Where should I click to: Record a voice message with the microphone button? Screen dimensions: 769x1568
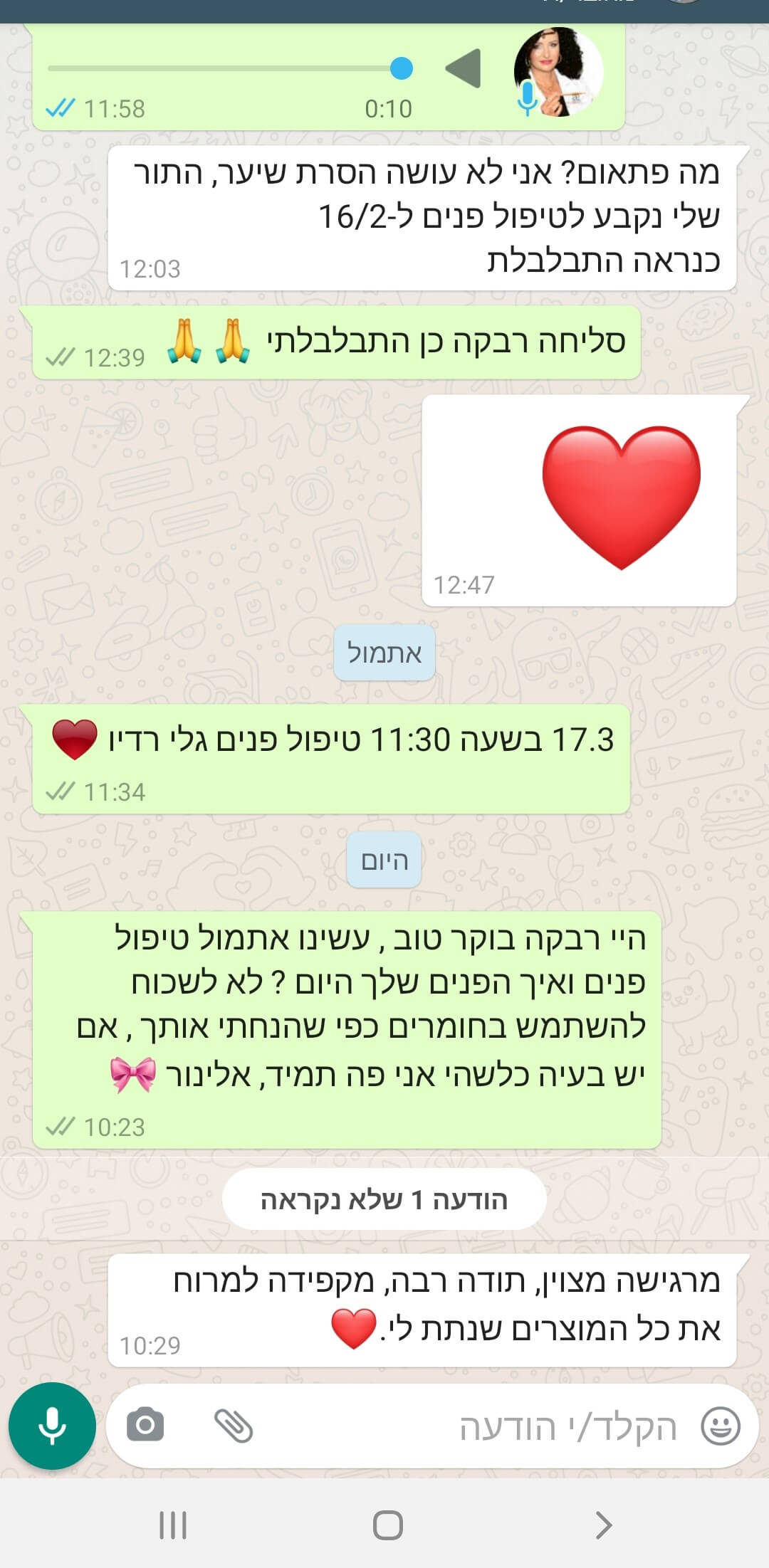click(x=52, y=1426)
